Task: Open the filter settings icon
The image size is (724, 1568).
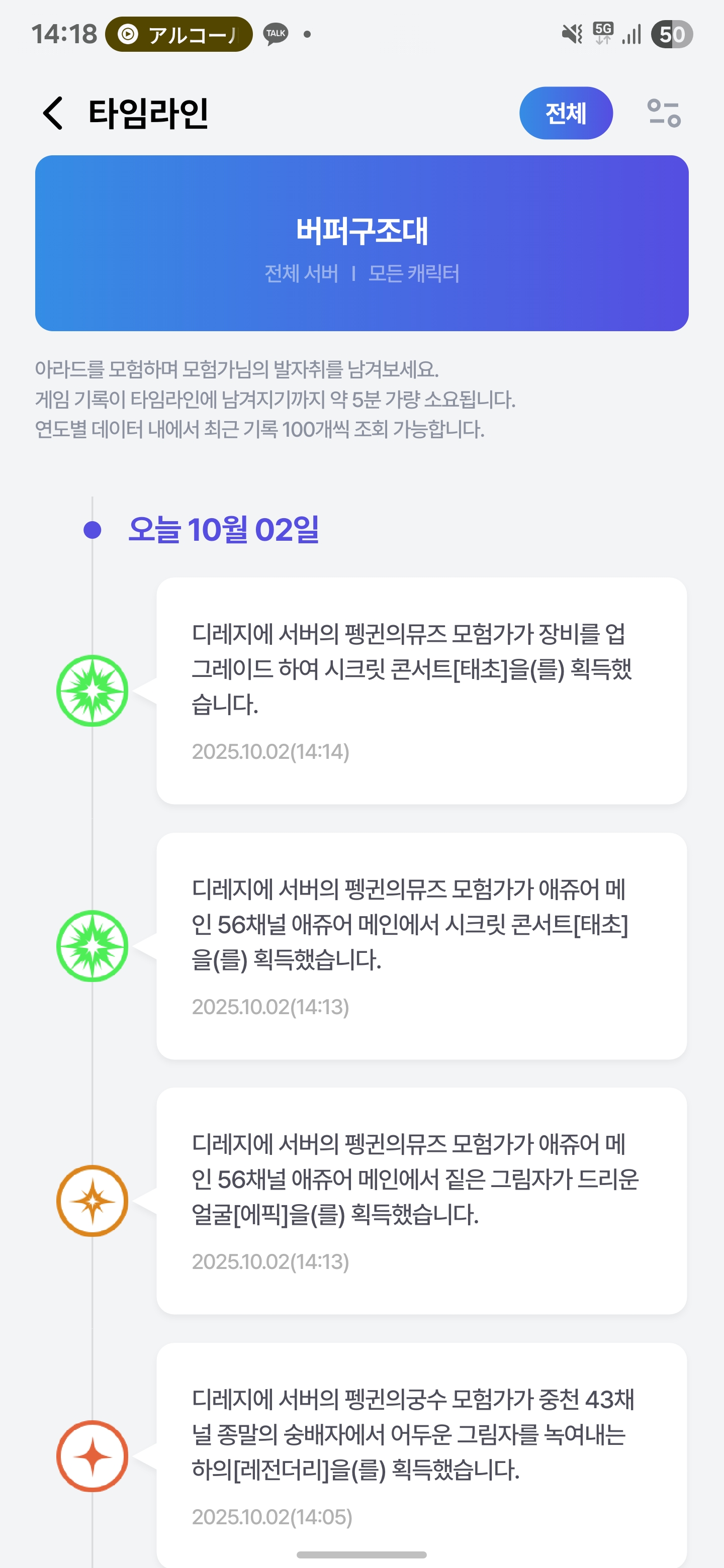Action: tap(663, 113)
